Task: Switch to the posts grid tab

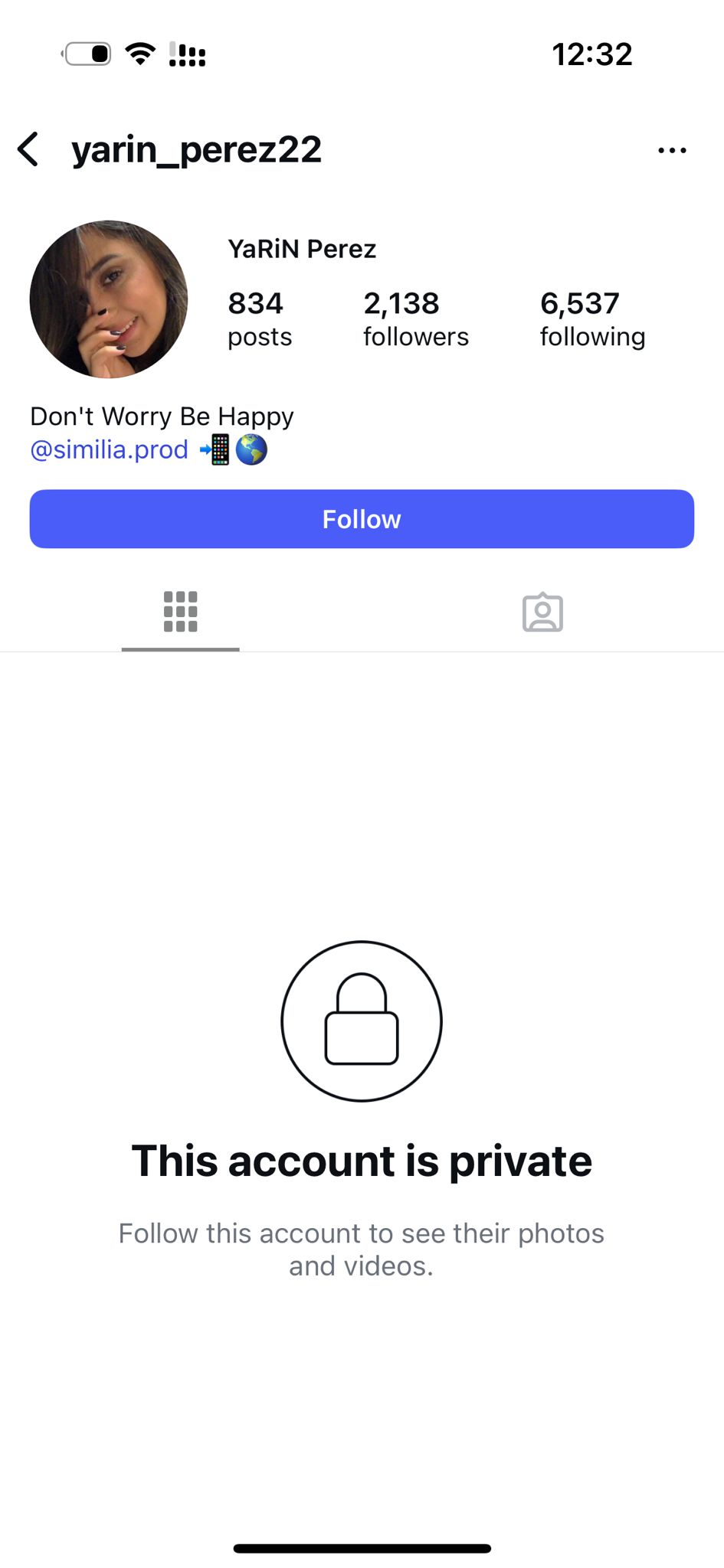Action: click(181, 612)
